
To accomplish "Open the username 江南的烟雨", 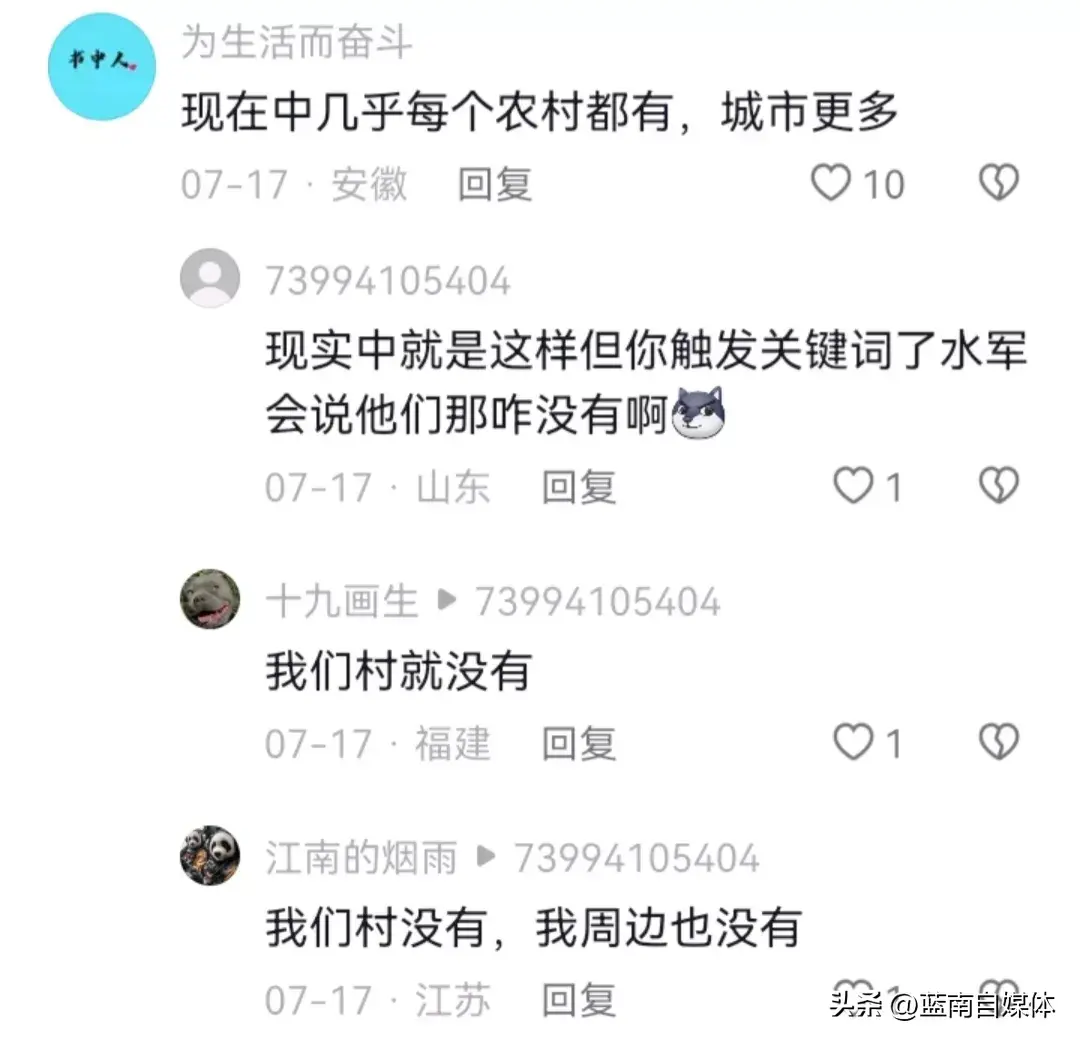I will [x=361, y=858].
